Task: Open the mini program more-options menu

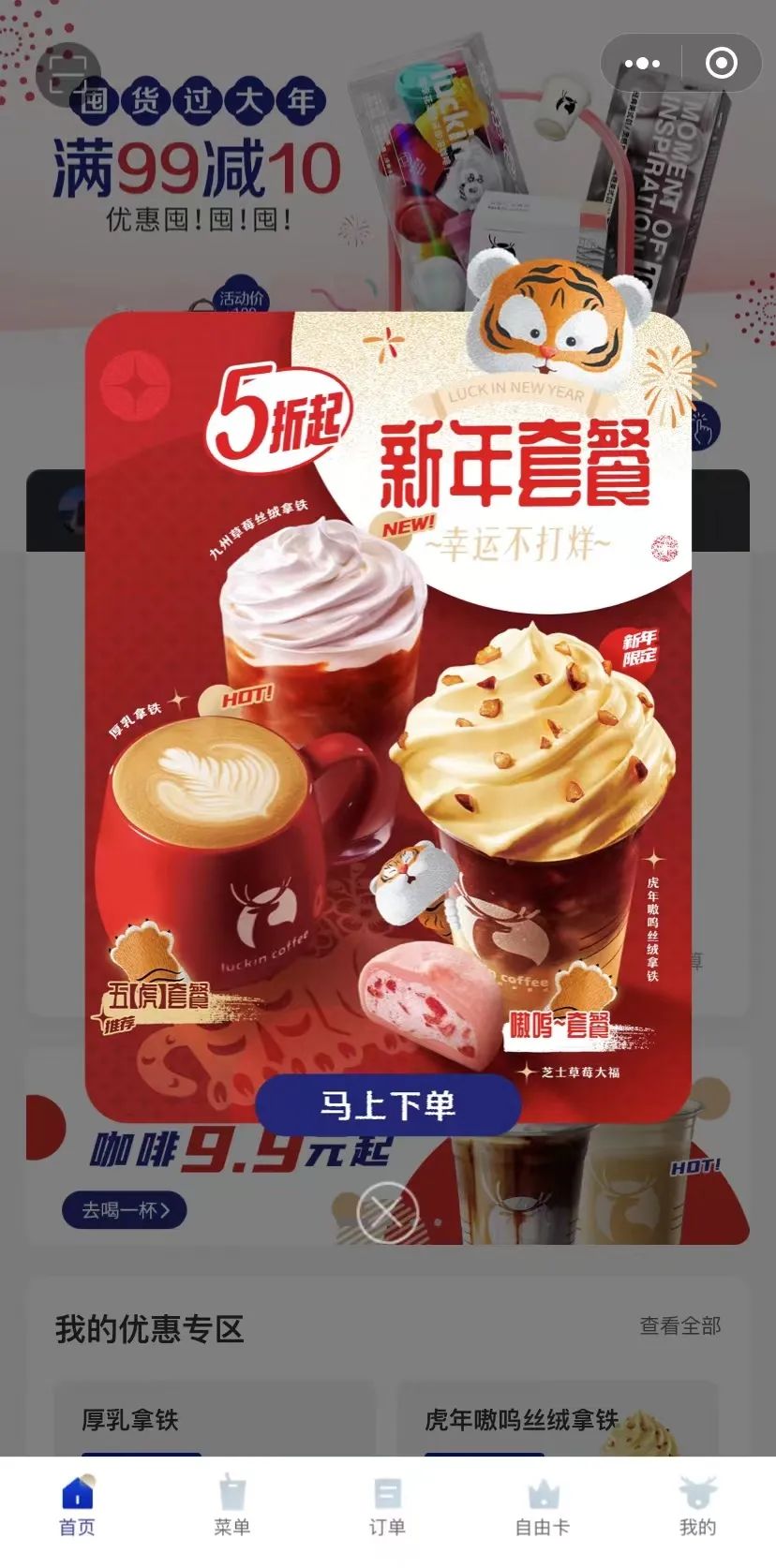Action: tap(642, 64)
